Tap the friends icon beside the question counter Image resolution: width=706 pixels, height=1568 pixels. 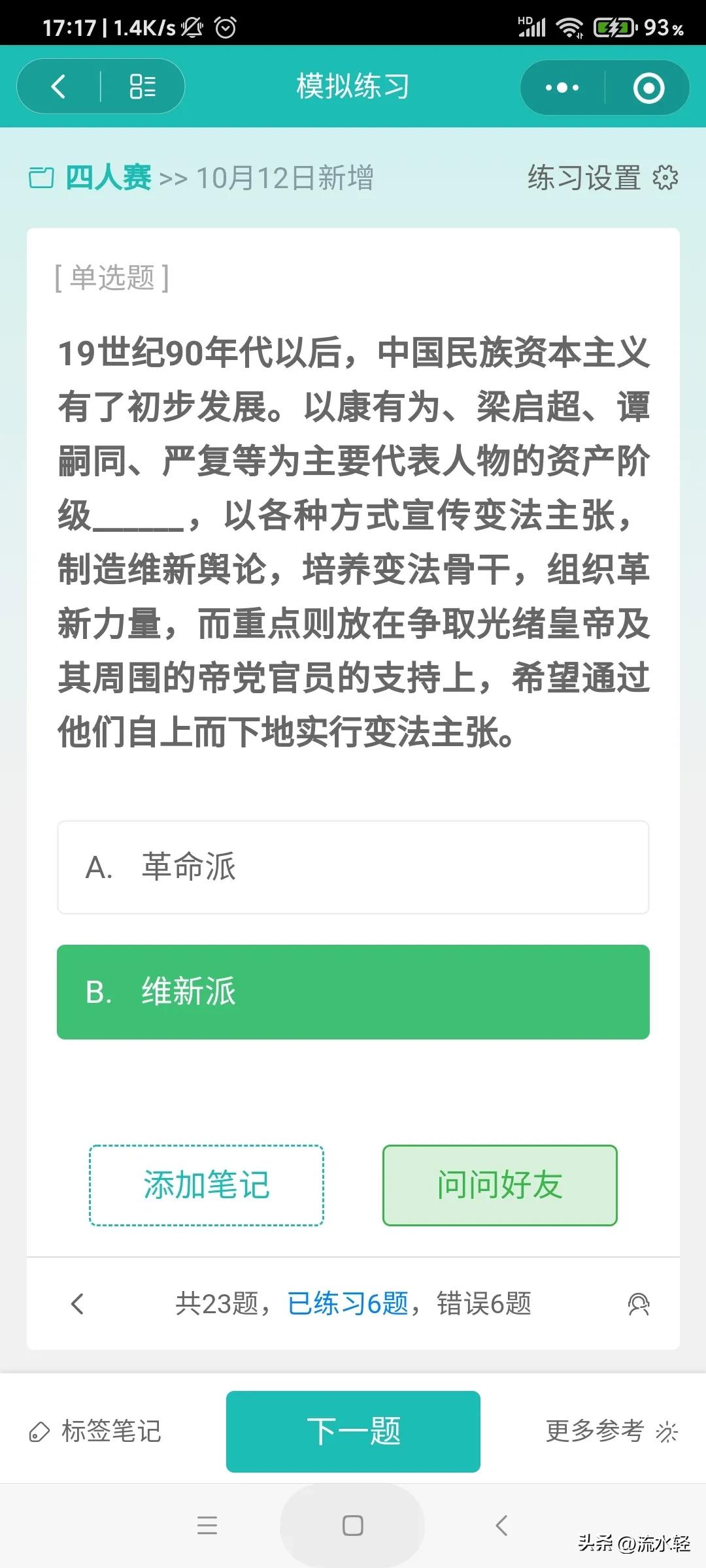639,1303
